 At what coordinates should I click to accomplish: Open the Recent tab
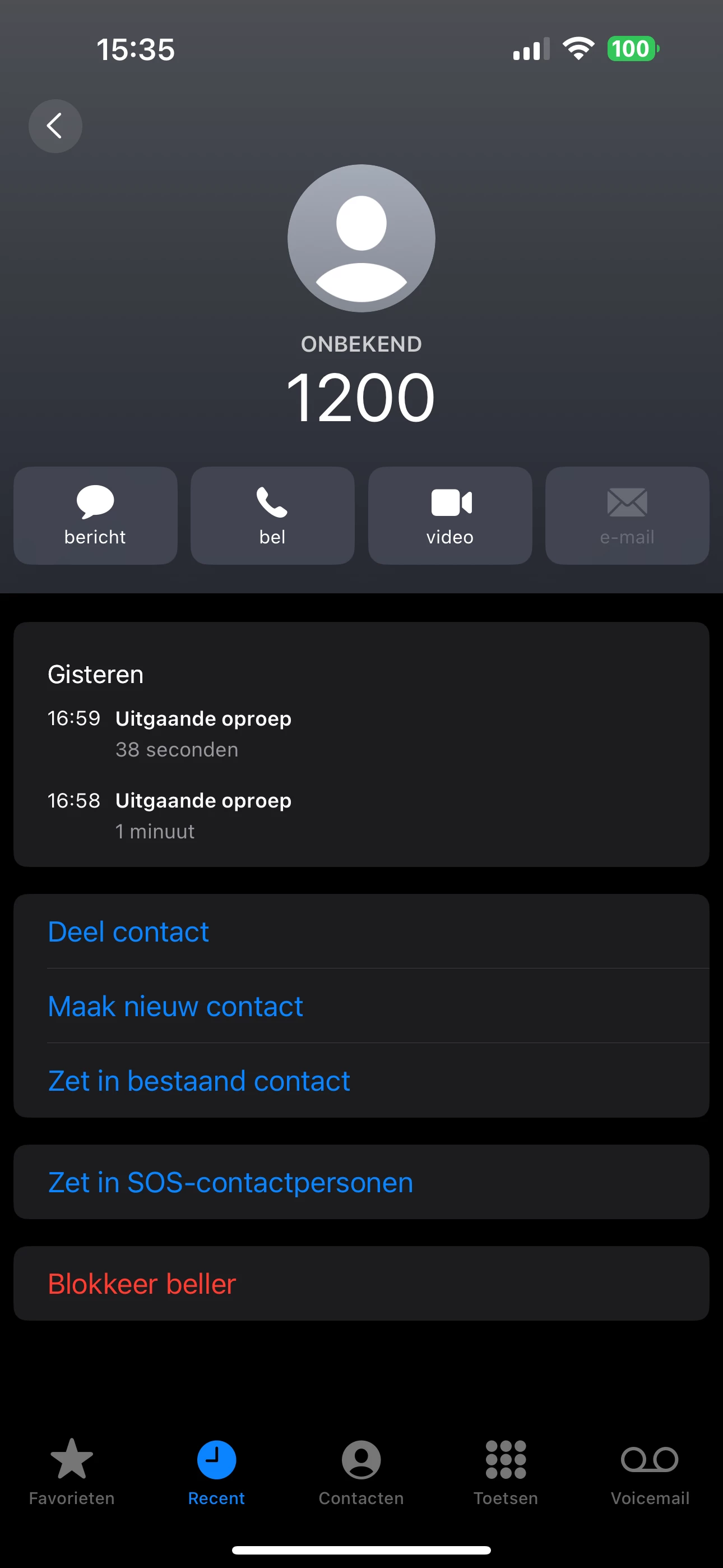click(216, 1470)
